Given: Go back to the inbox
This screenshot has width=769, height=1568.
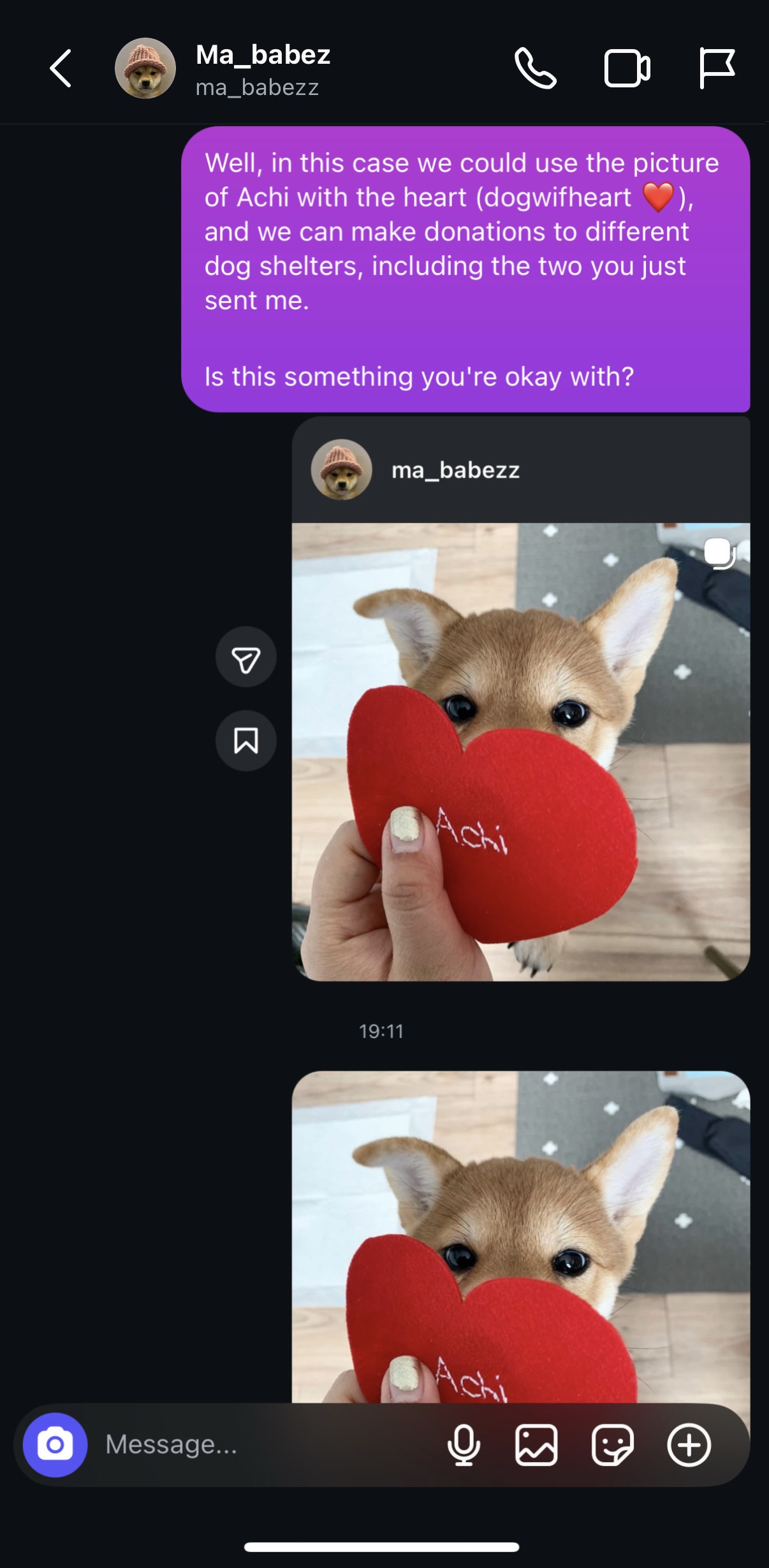Looking at the screenshot, I should coord(61,68).
